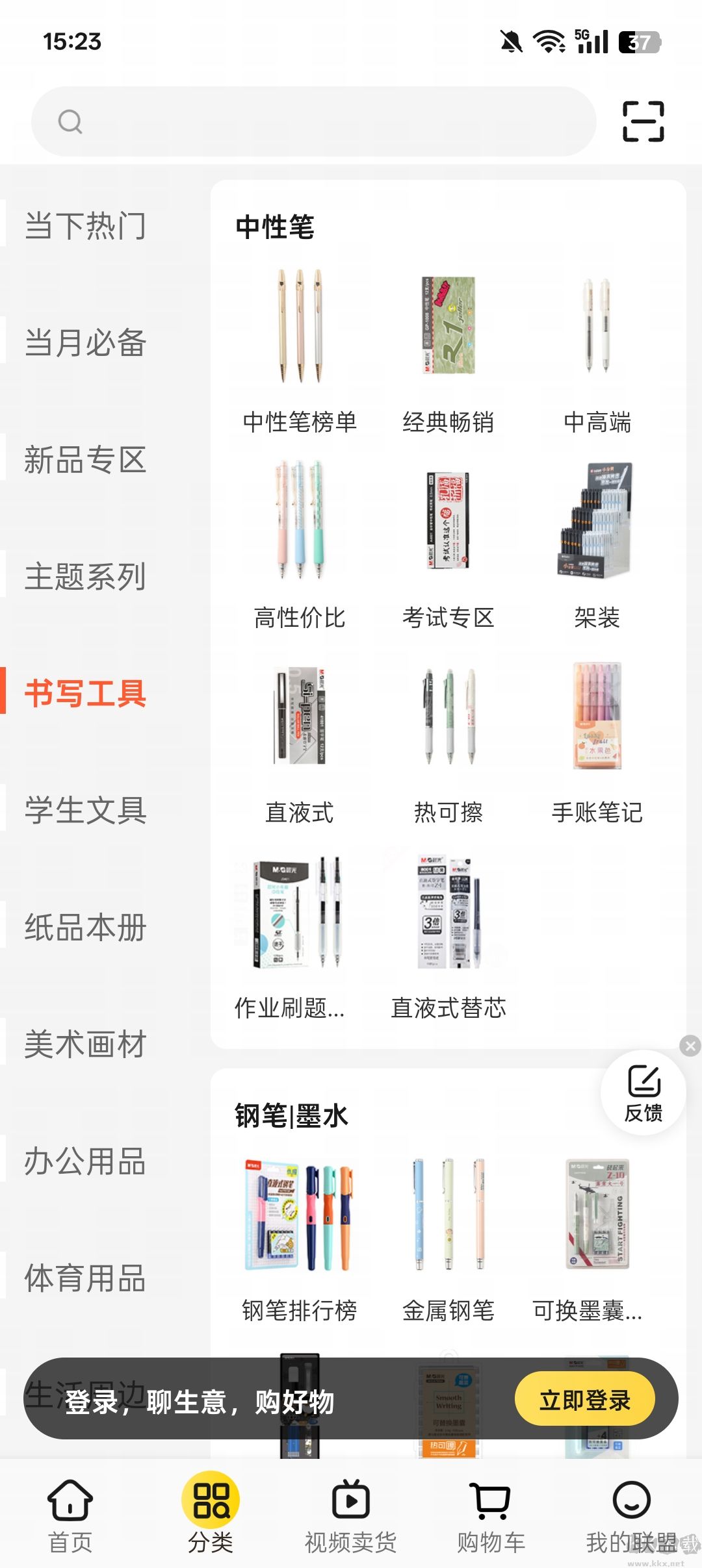The width and height of the screenshot is (702, 1568).
Task: Open the 美术画材 sidebar entry
Action: (x=85, y=1046)
